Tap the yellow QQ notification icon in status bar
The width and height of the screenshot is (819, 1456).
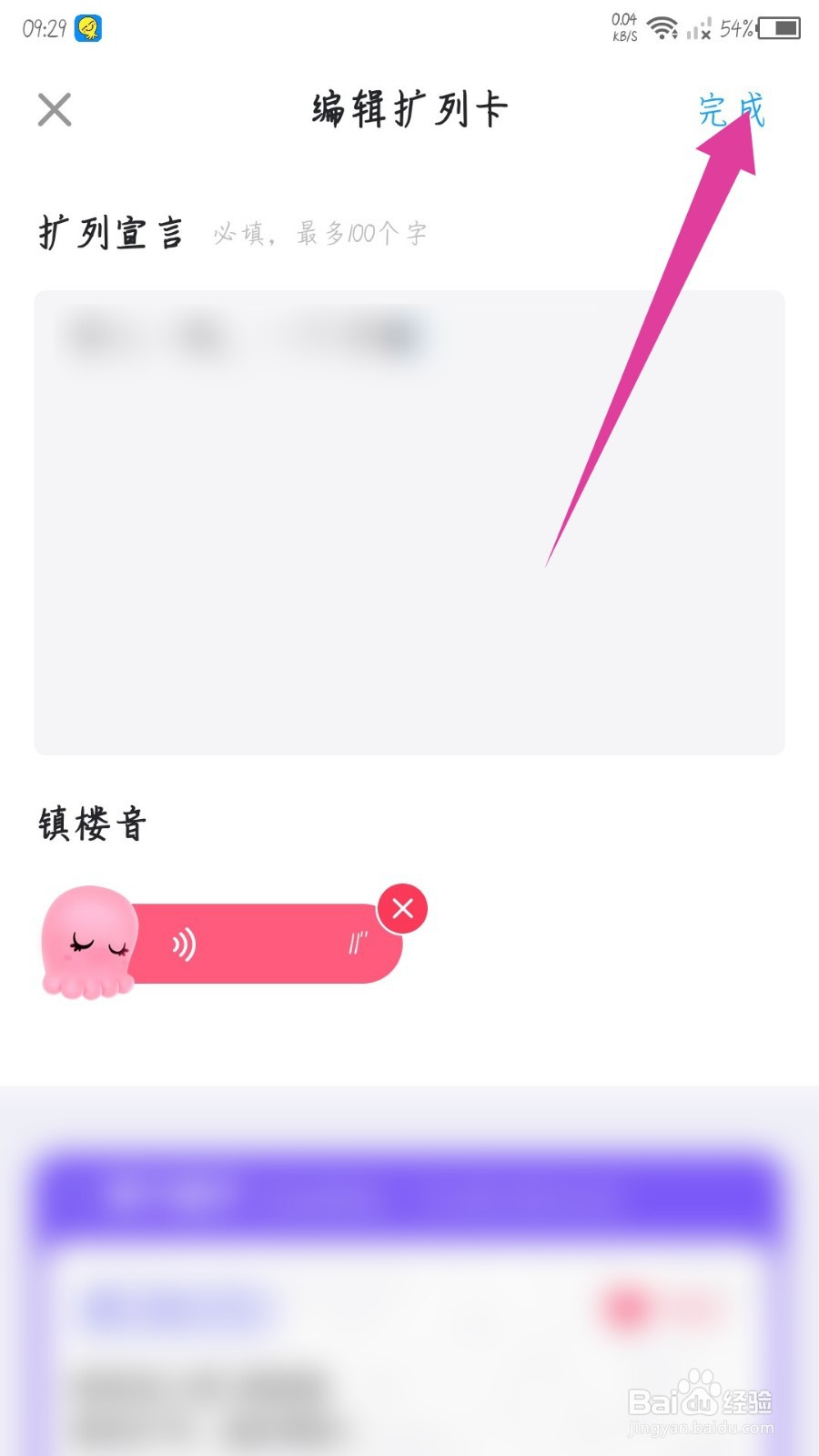coord(88,27)
